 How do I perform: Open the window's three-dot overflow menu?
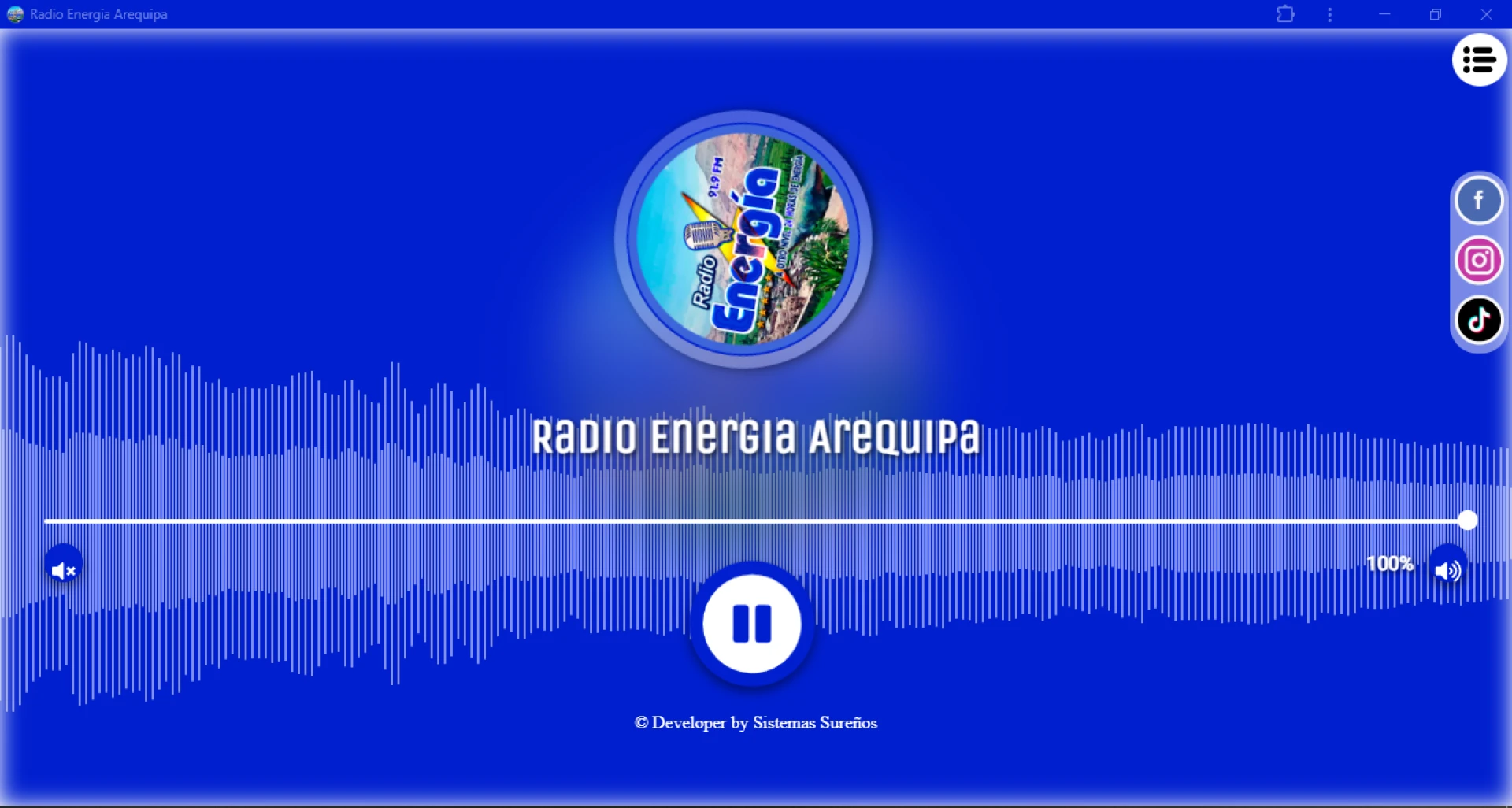1329,14
